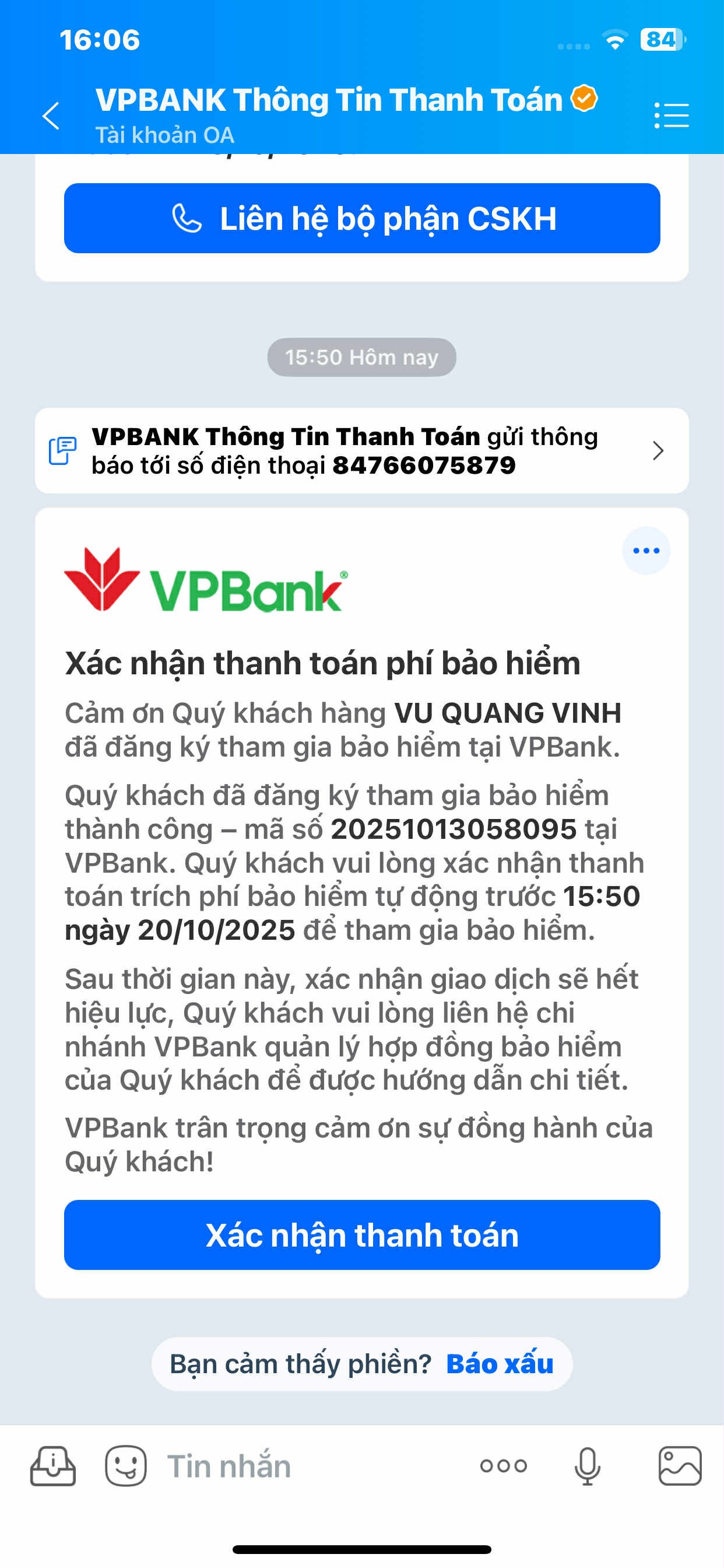Report the account via Báo xấu
This screenshot has height=1568, width=724.
[500, 1364]
